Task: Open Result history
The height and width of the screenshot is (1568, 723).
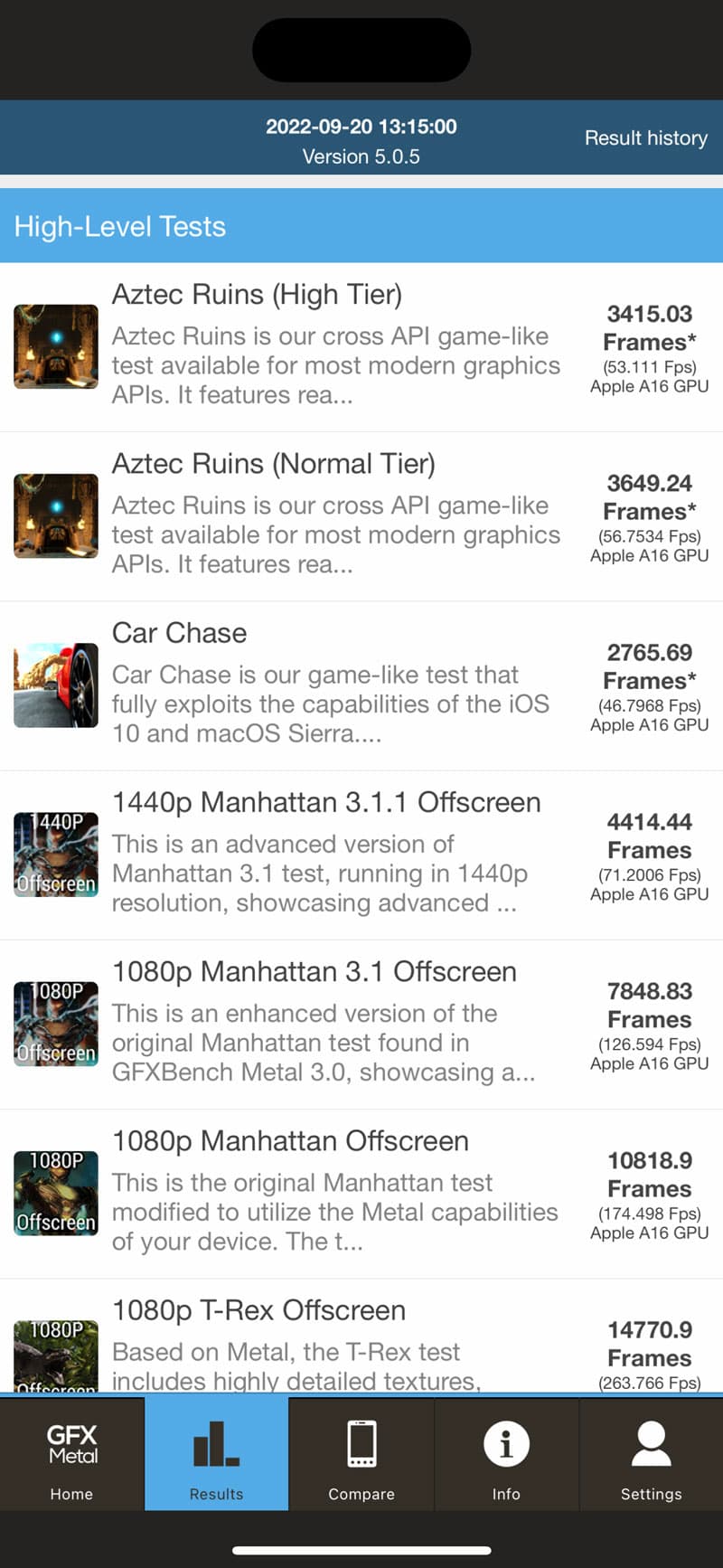Action: [x=645, y=138]
